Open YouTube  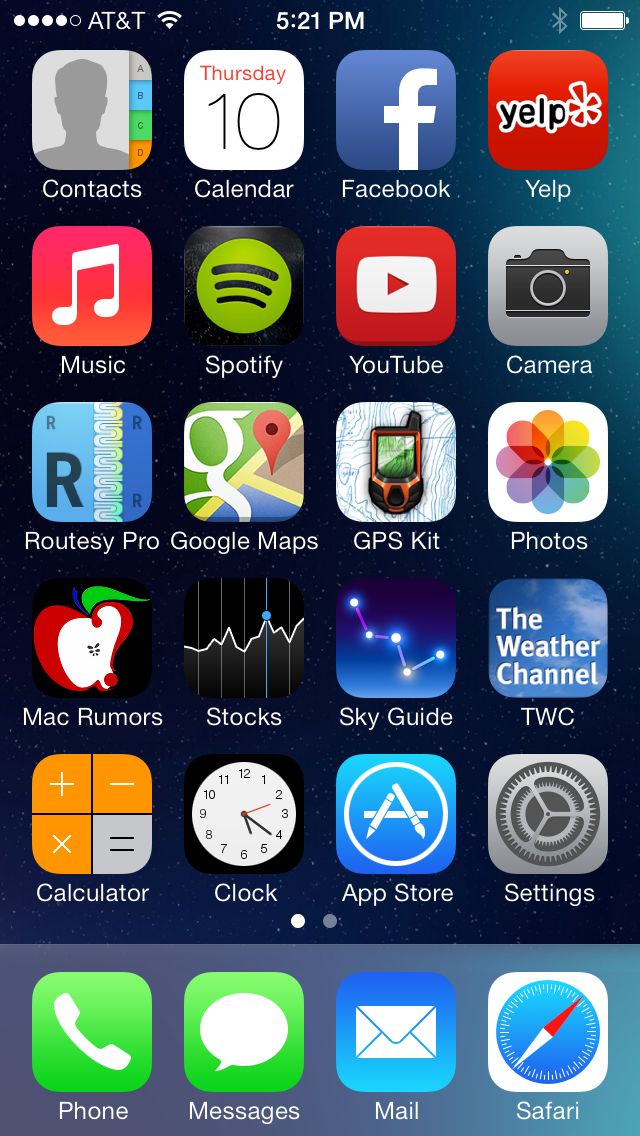click(x=396, y=286)
